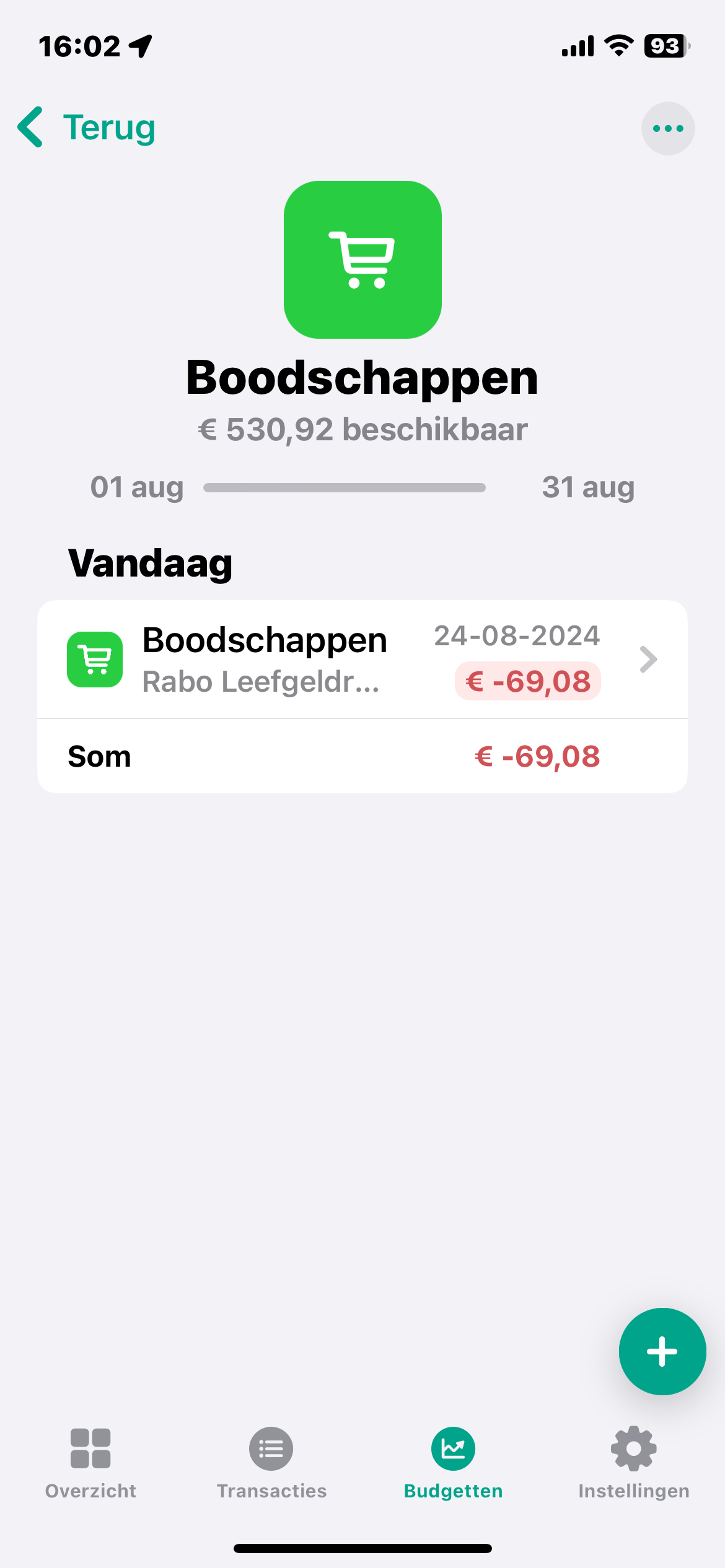This screenshot has height=1568, width=725.
Task: Add a new transaction with the plus button
Action: click(x=662, y=1351)
